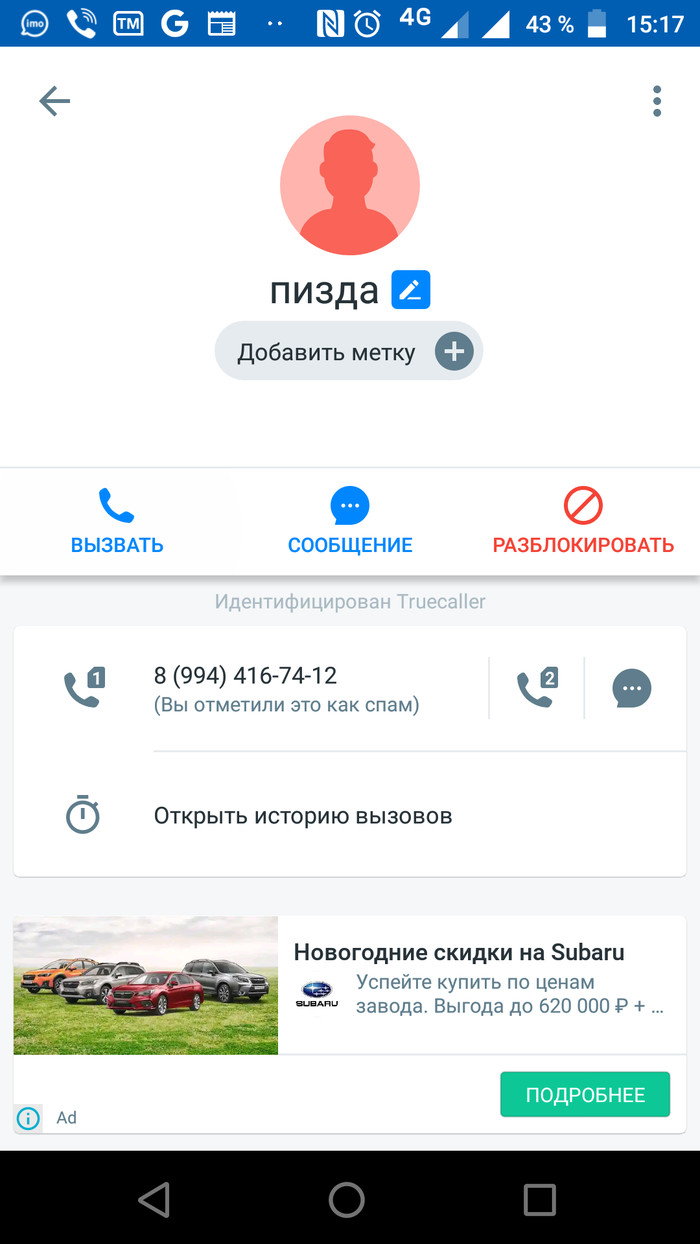Open call history (Открыть историю вызовов)
The image size is (700, 1244).
[x=302, y=816]
